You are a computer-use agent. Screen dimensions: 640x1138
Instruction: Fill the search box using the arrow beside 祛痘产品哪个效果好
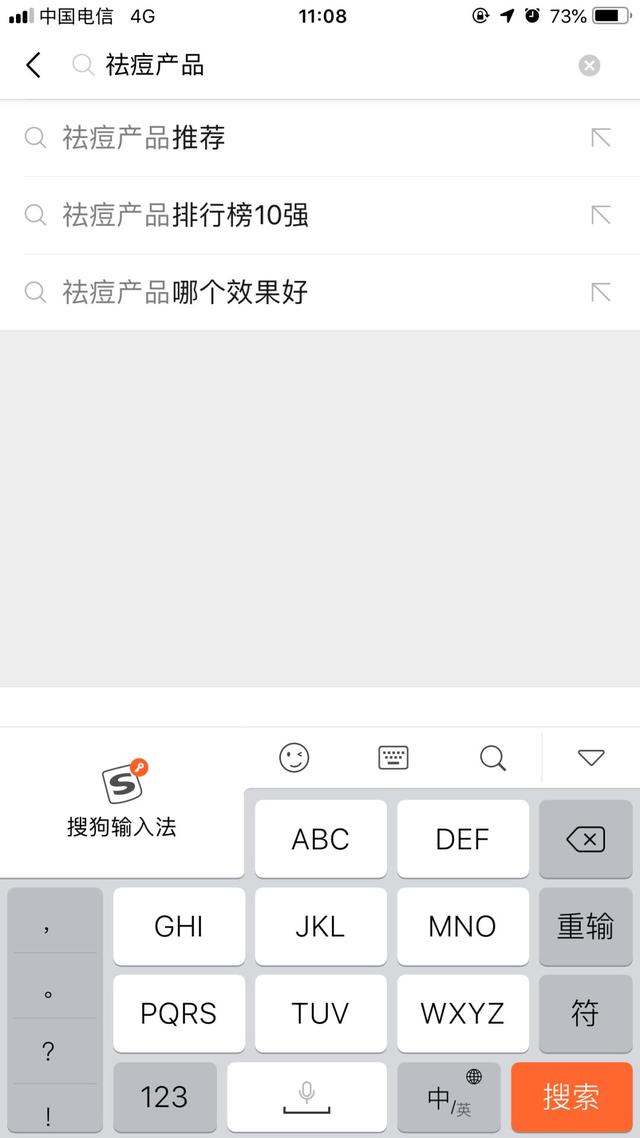coord(600,292)
